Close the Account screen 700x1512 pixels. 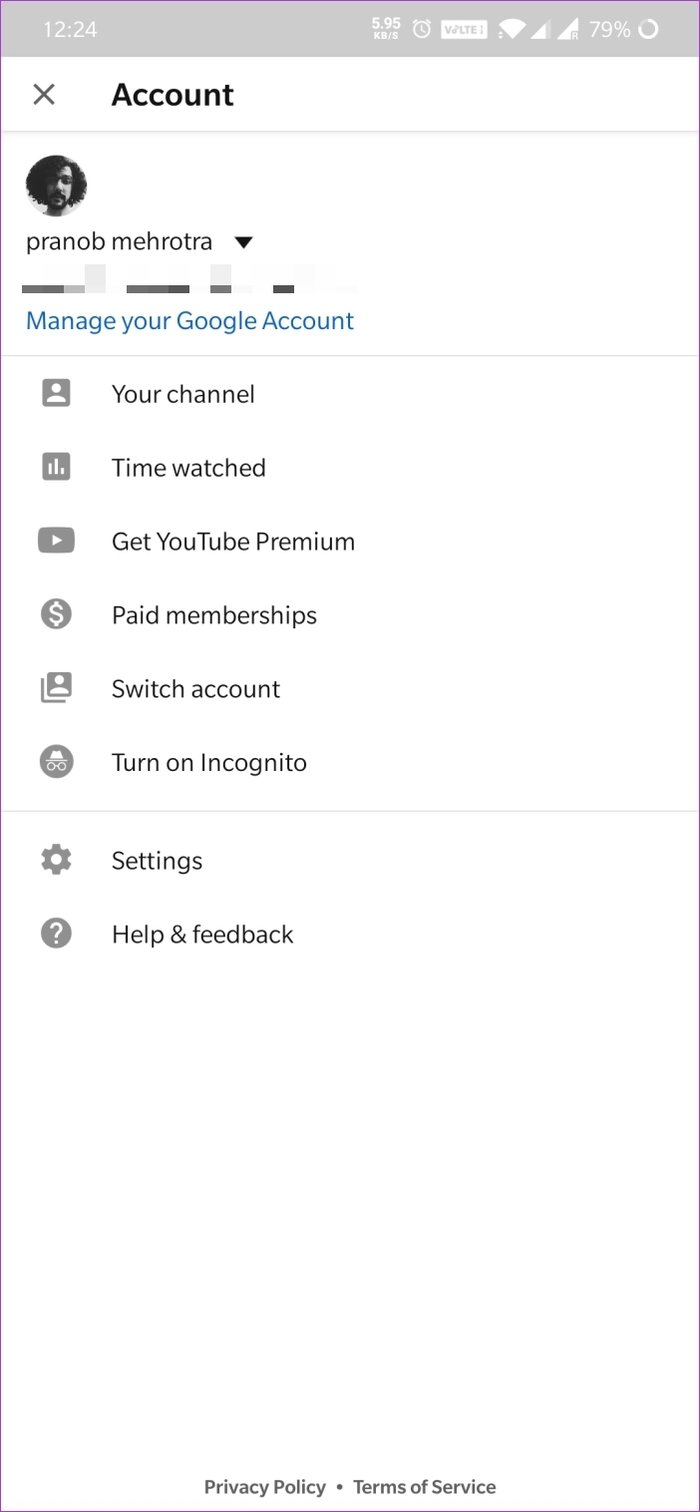[43, 95]
